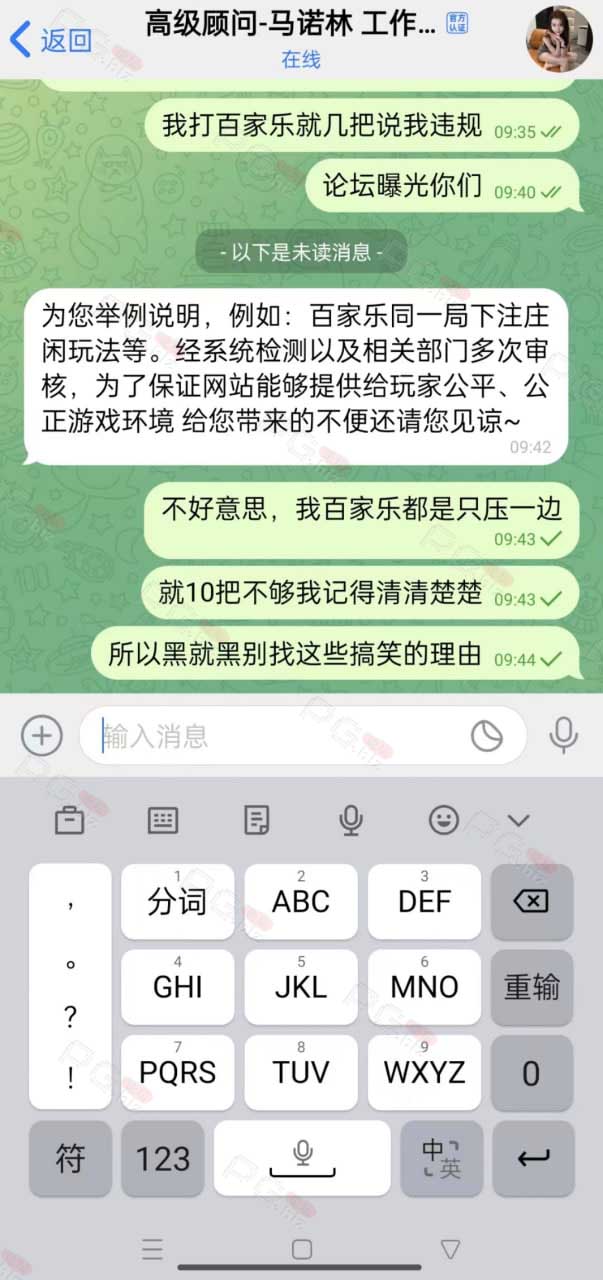The width and height of the screenshot is (603, 1280).
Task: Open the keyboard emoji panel
Action: [444, 821]
